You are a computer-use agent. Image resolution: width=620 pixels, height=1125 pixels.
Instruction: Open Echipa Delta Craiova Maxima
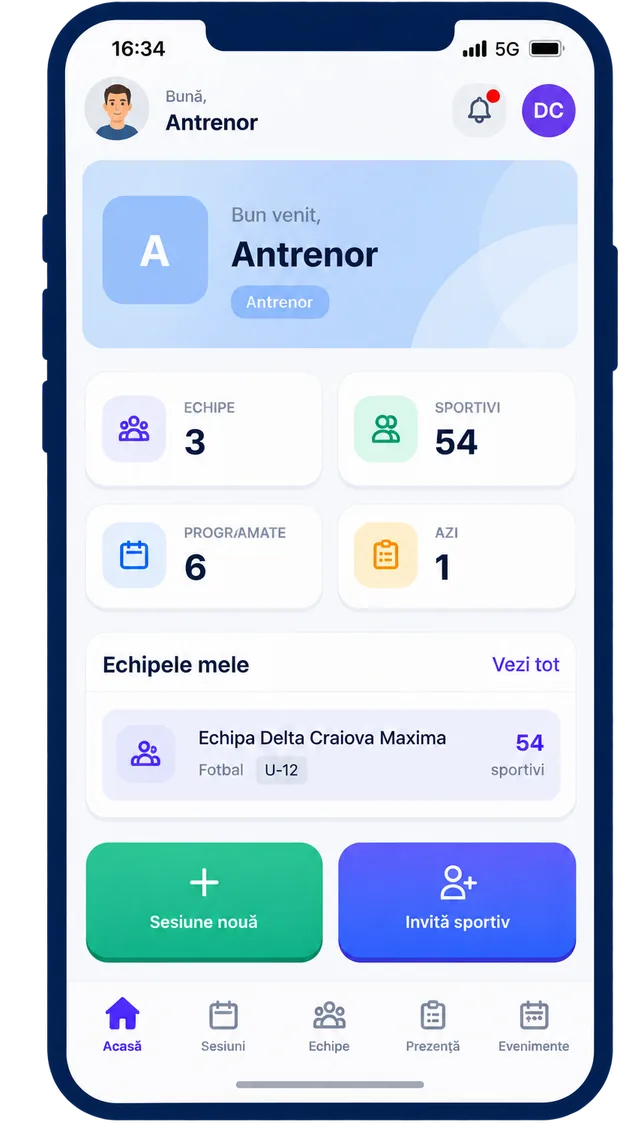[331, 754]
